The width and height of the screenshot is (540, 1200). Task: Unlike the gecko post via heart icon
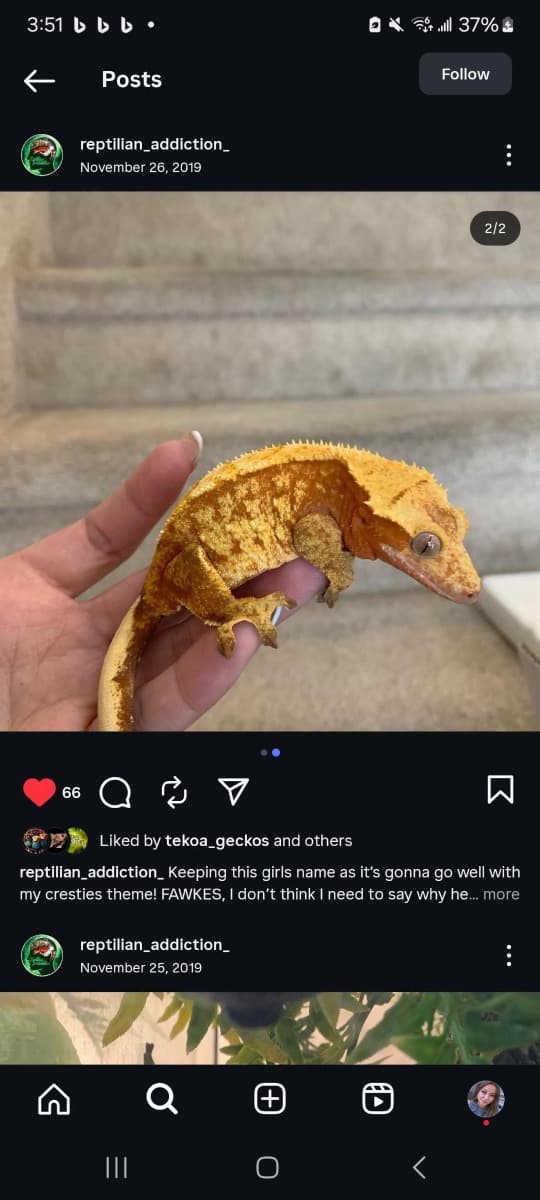pyautogui.click(x=39, y=792)
